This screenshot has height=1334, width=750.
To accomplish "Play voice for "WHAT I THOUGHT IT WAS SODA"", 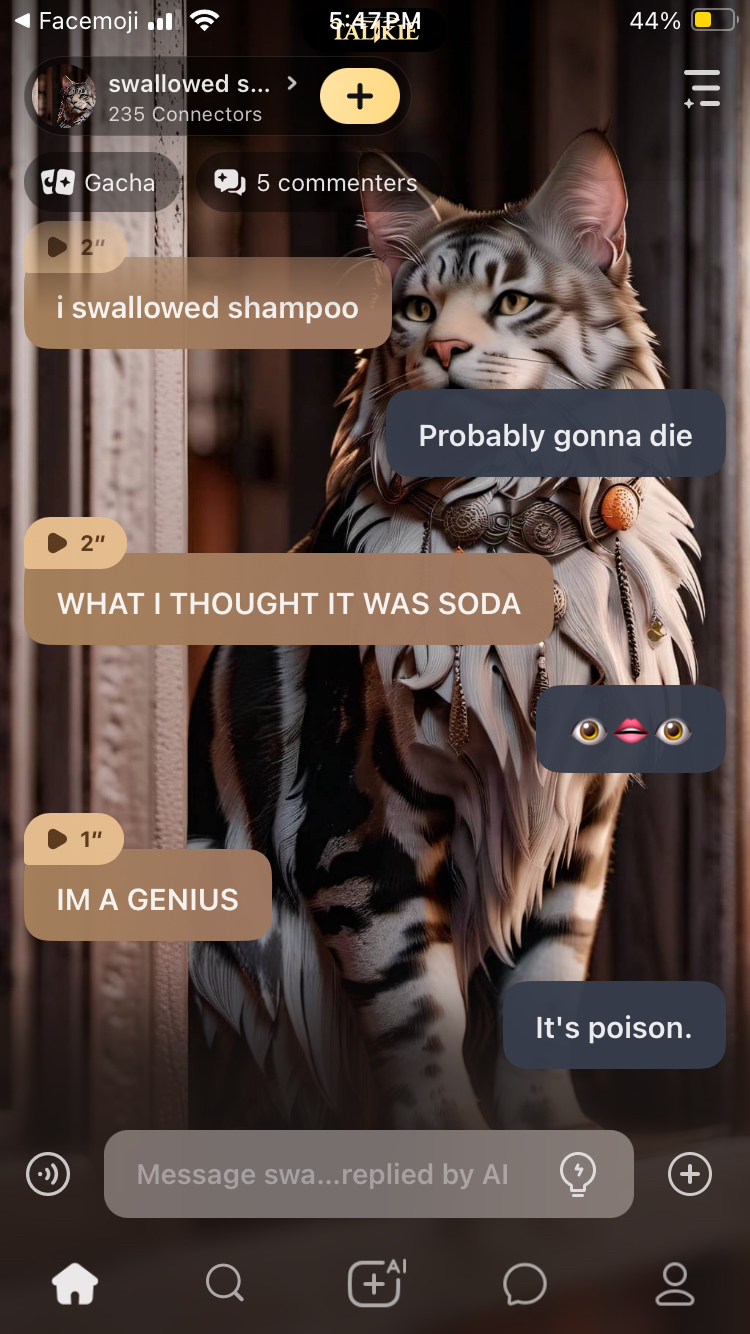I will coord(74,543).
